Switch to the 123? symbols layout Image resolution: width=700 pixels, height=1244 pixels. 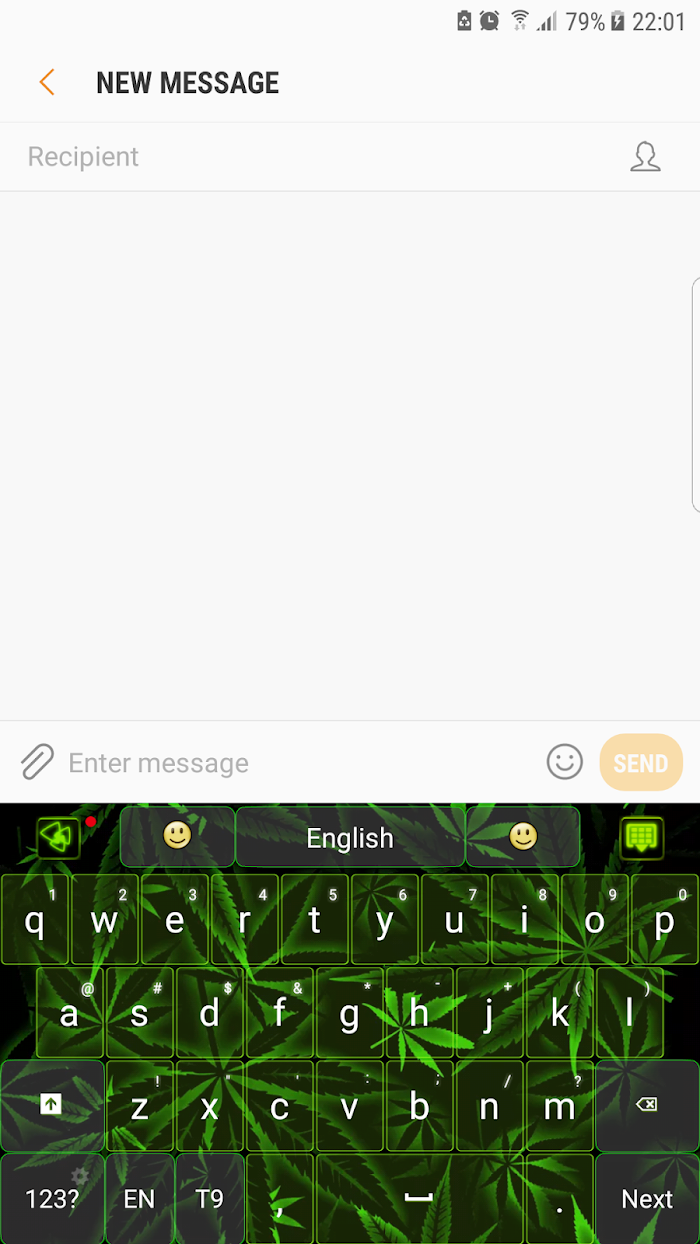click(x=52, y=1198)
